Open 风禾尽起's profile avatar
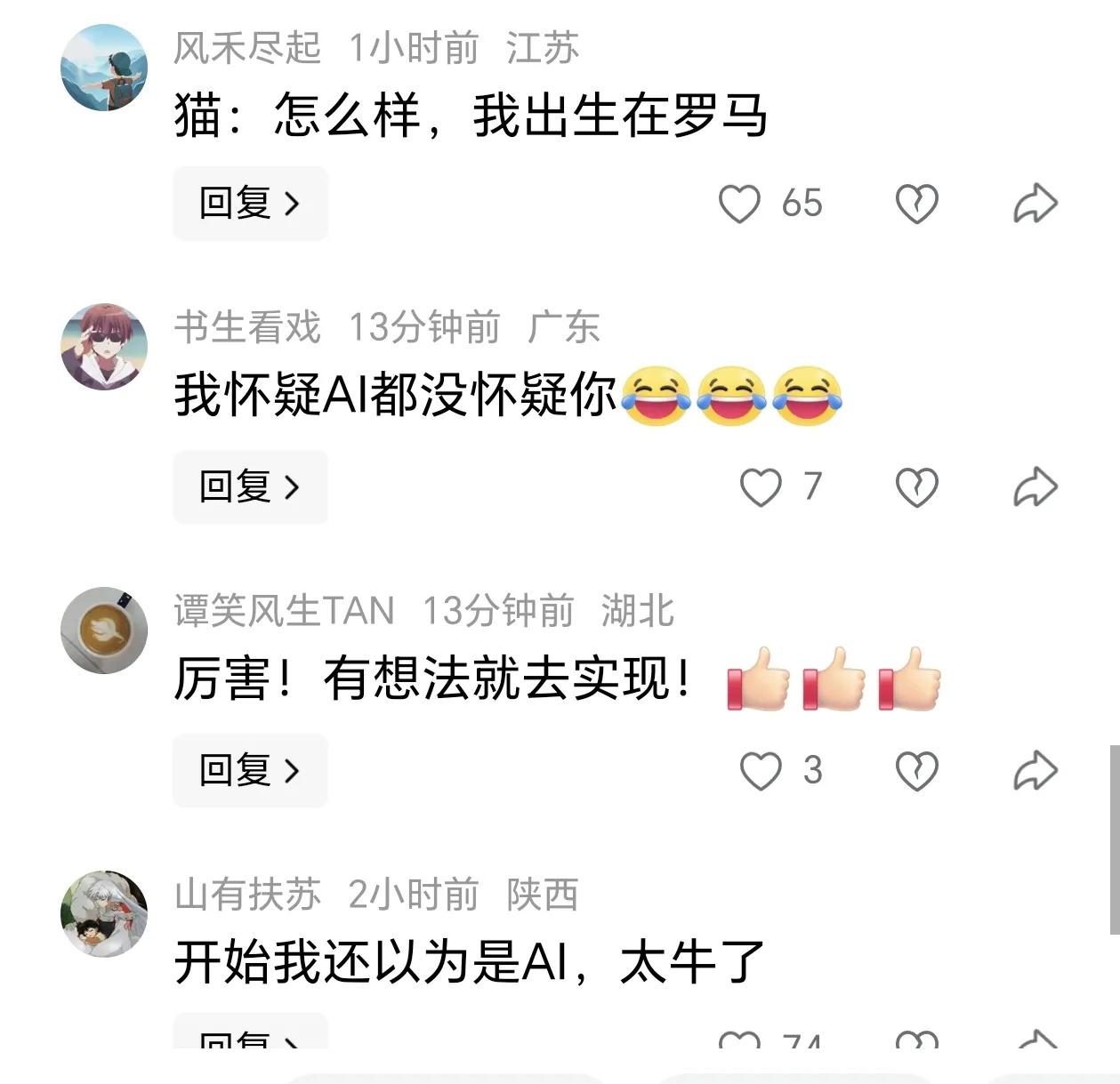 pyautogui.click(x=103, y=68)
